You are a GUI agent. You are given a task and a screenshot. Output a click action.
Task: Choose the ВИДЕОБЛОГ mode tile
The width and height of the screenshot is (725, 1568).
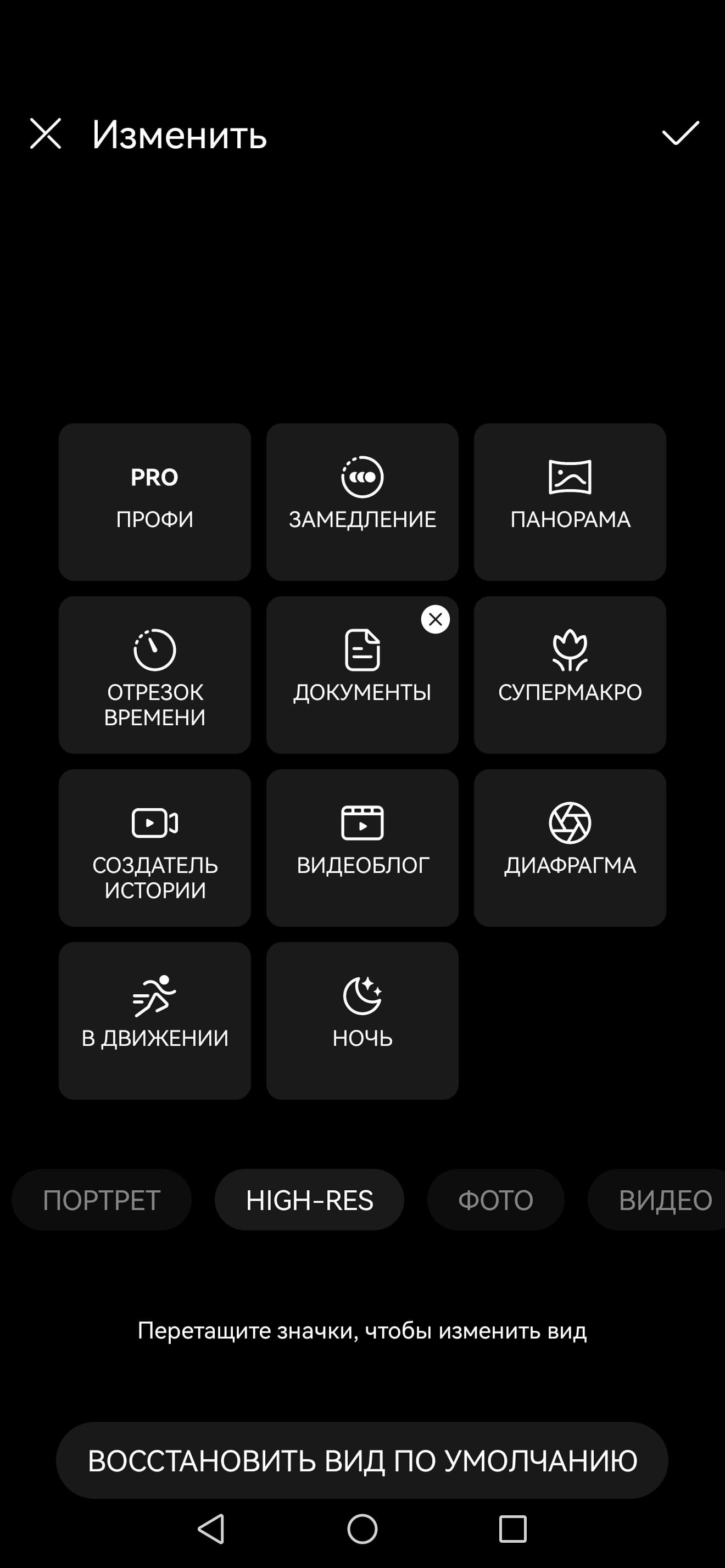pos(362,847)
